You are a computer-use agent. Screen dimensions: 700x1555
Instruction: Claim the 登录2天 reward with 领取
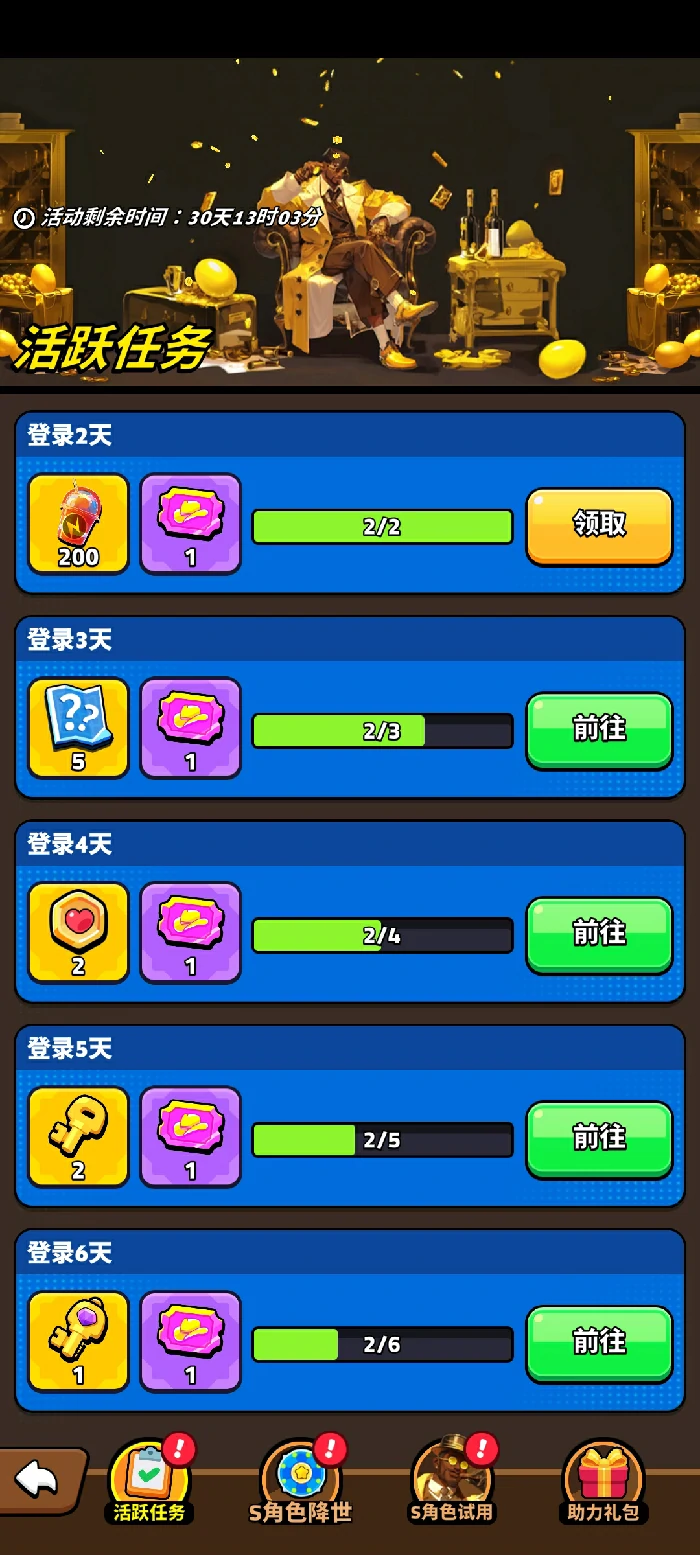coord(599,525)
